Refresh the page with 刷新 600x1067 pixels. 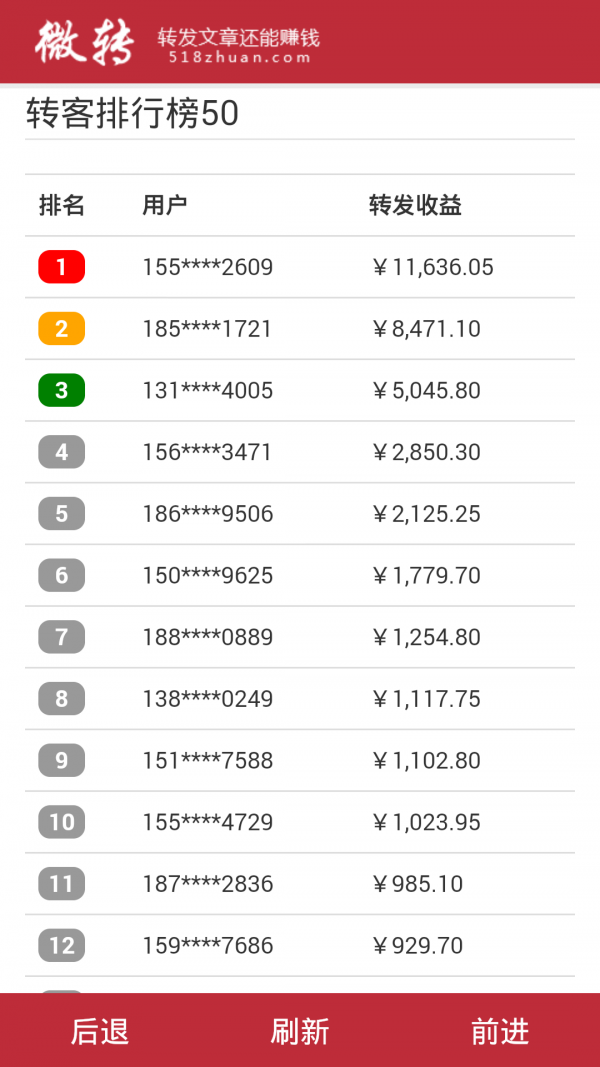pyautogui.click(x=300, y=1031)
